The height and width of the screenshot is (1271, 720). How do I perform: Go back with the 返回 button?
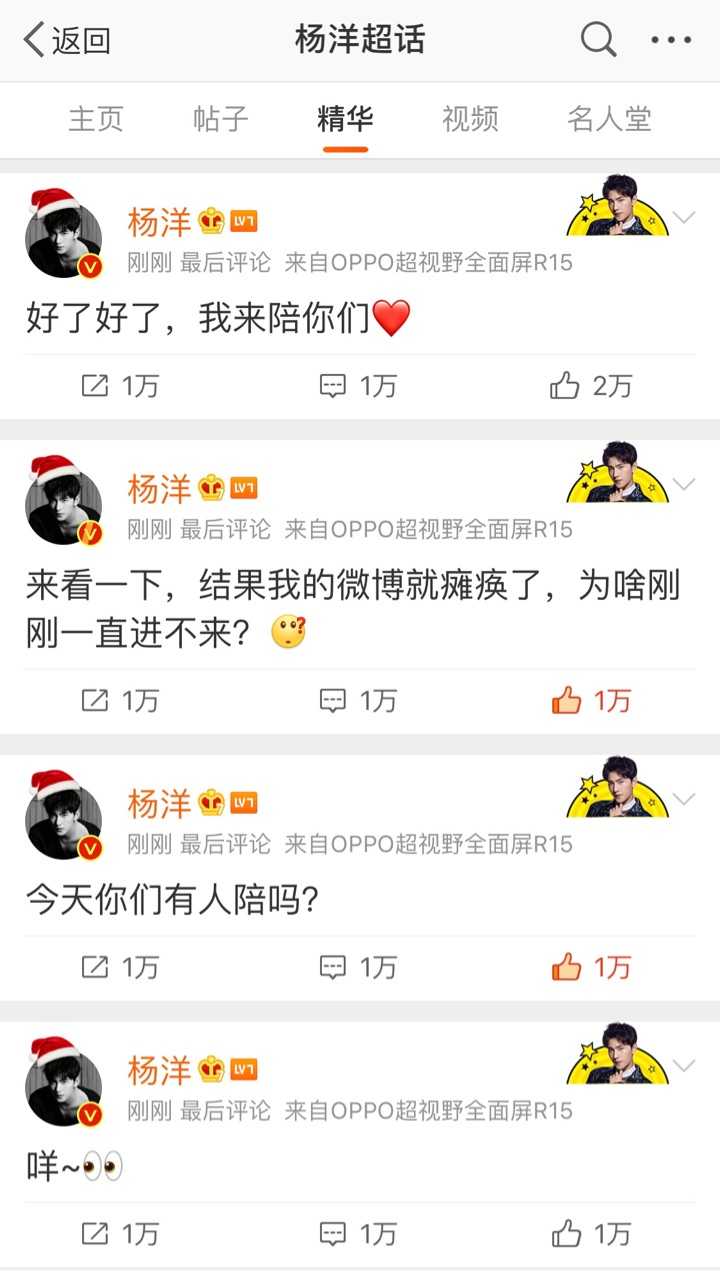[67, 40]
